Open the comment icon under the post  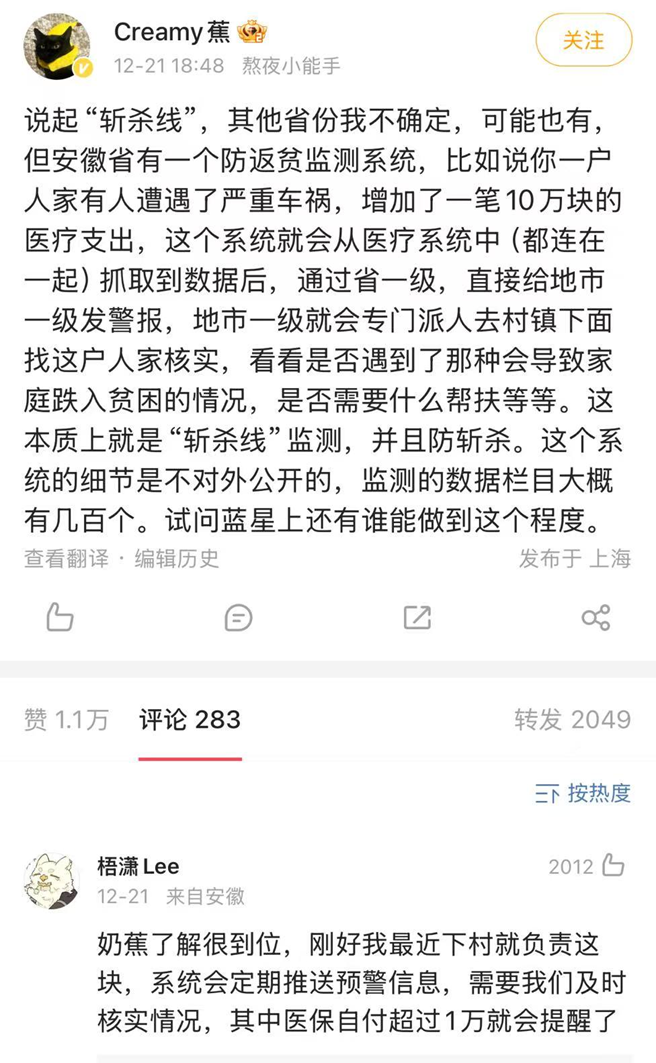tap(238, 617)
